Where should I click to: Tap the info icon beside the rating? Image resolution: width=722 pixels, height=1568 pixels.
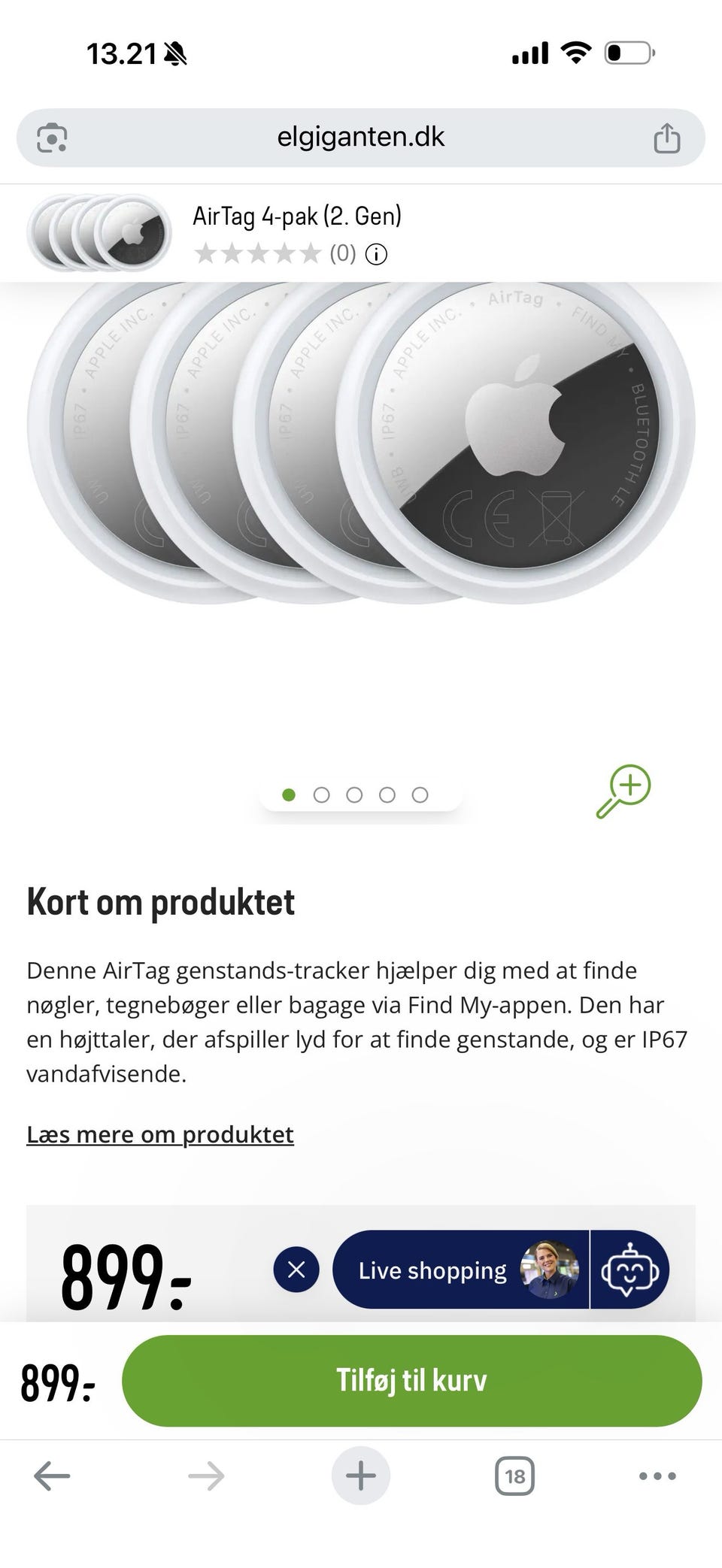tap(376, 254)
